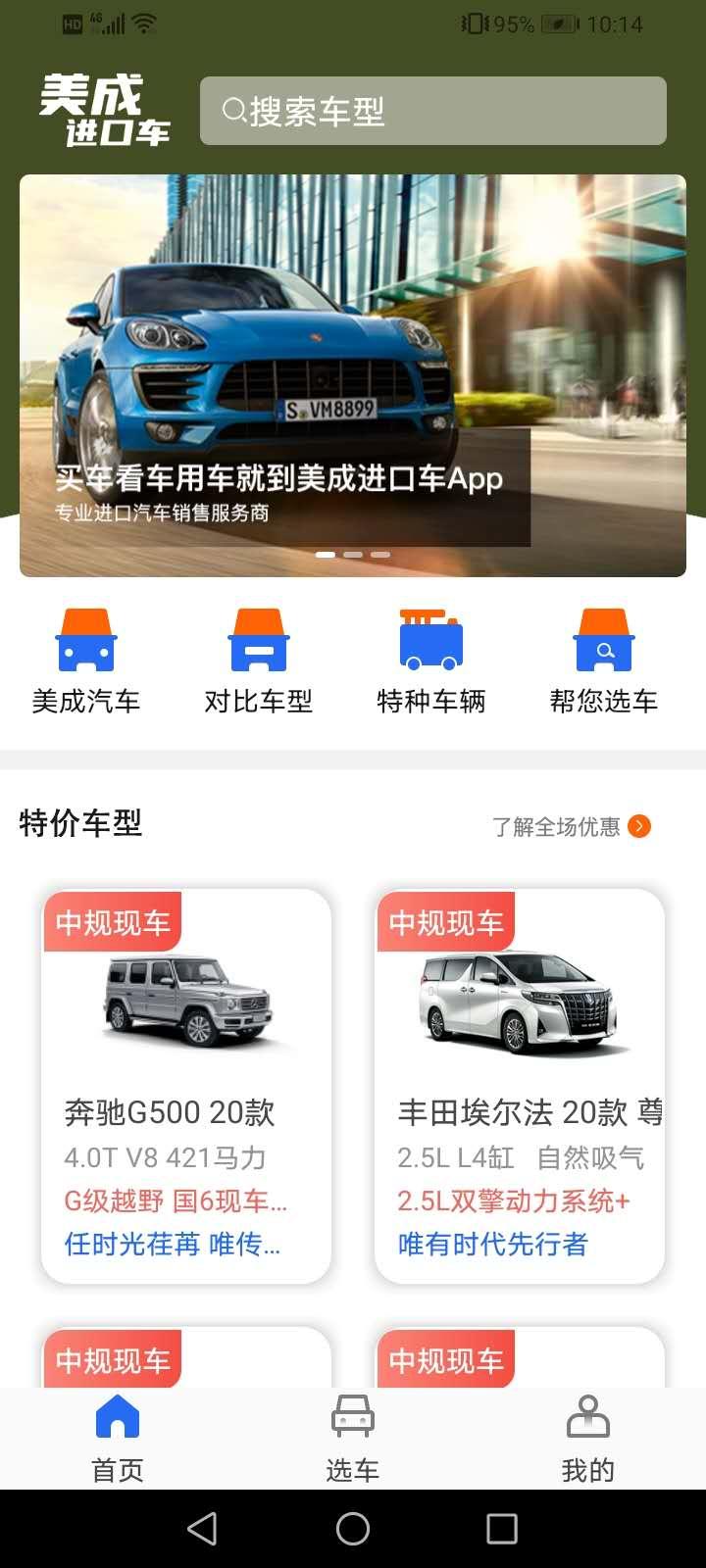Tap 了解全场优惠 link

point(572,826)
